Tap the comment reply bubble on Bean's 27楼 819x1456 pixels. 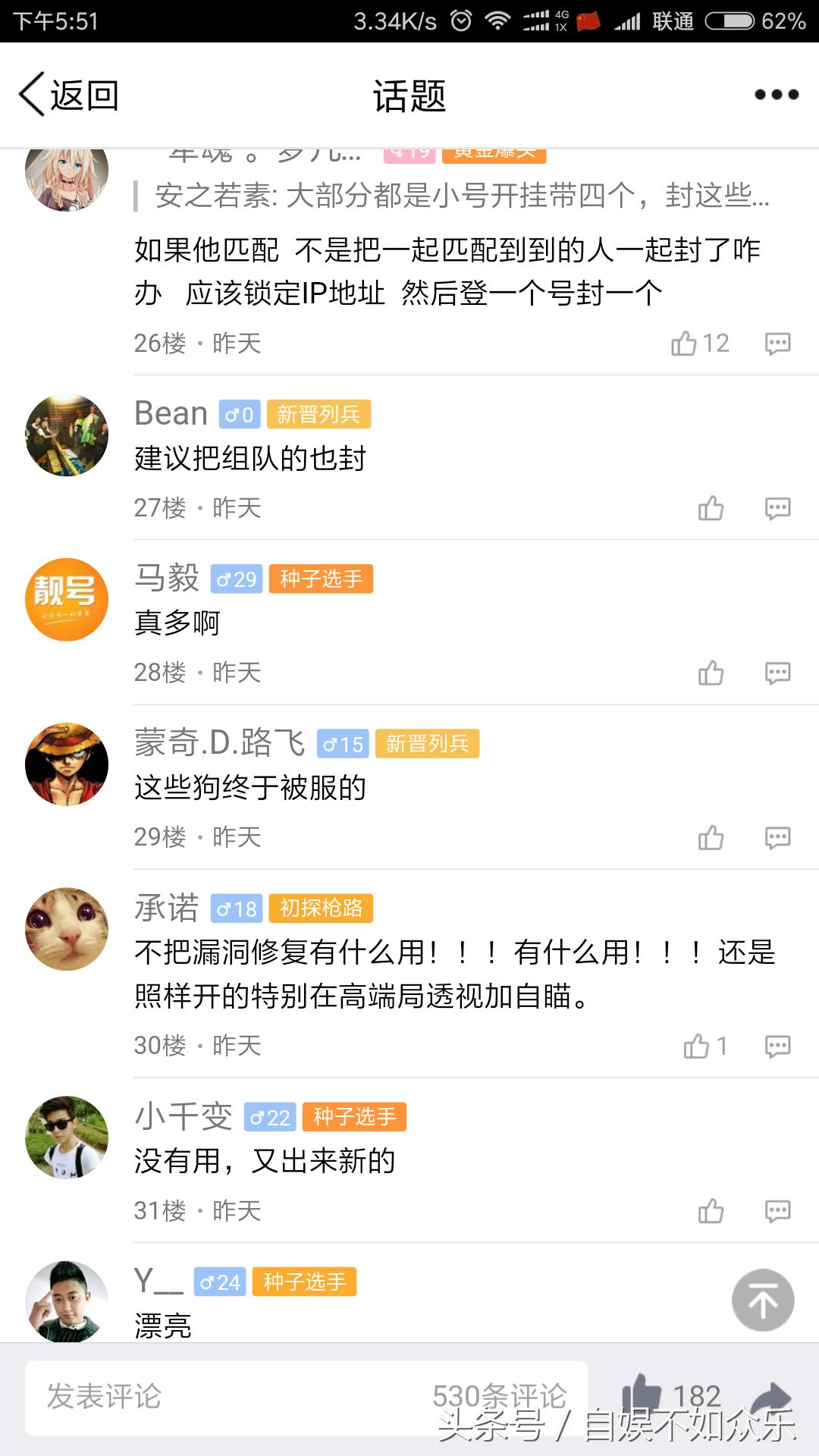777,510
